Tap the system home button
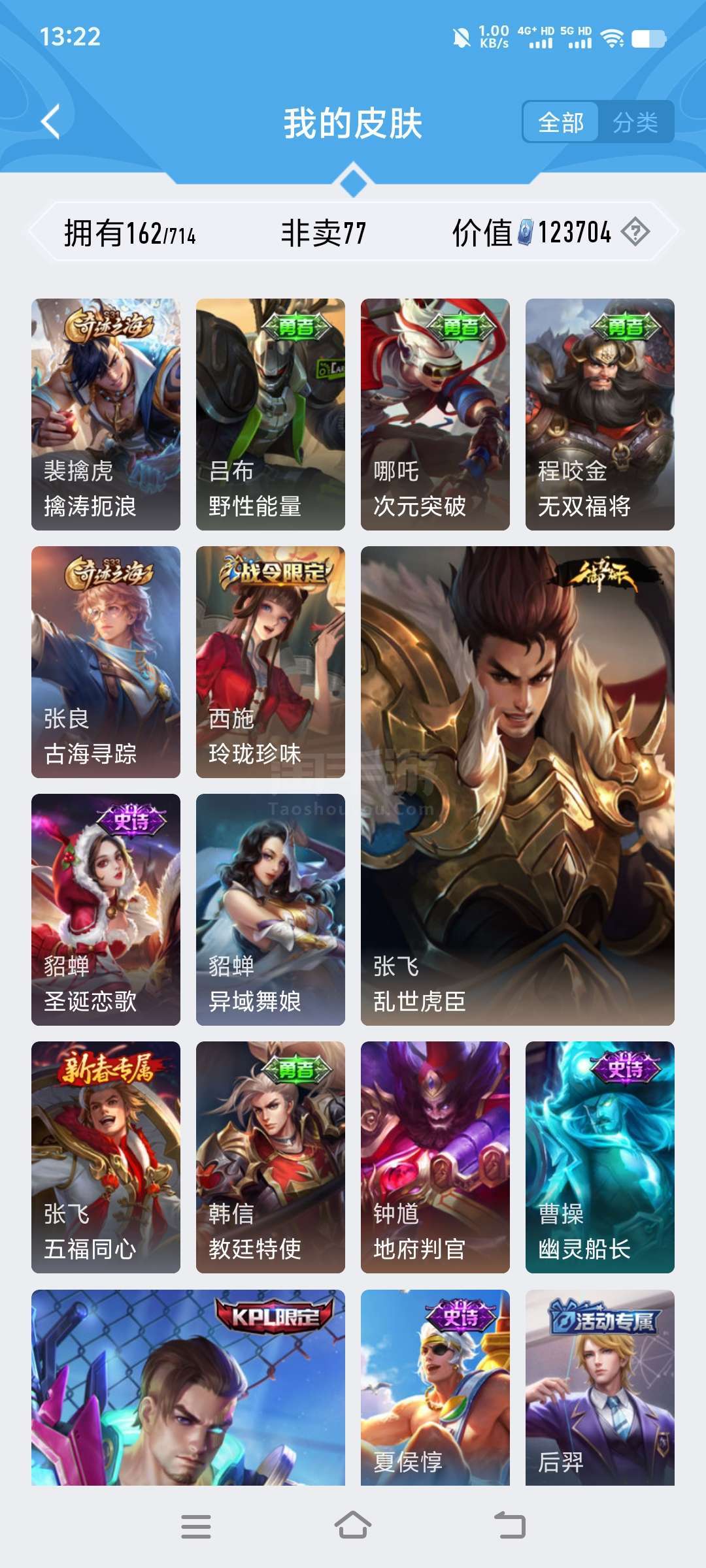Image resolution: width=706 pixels, height=1568 pixels. pos(353,1526)
